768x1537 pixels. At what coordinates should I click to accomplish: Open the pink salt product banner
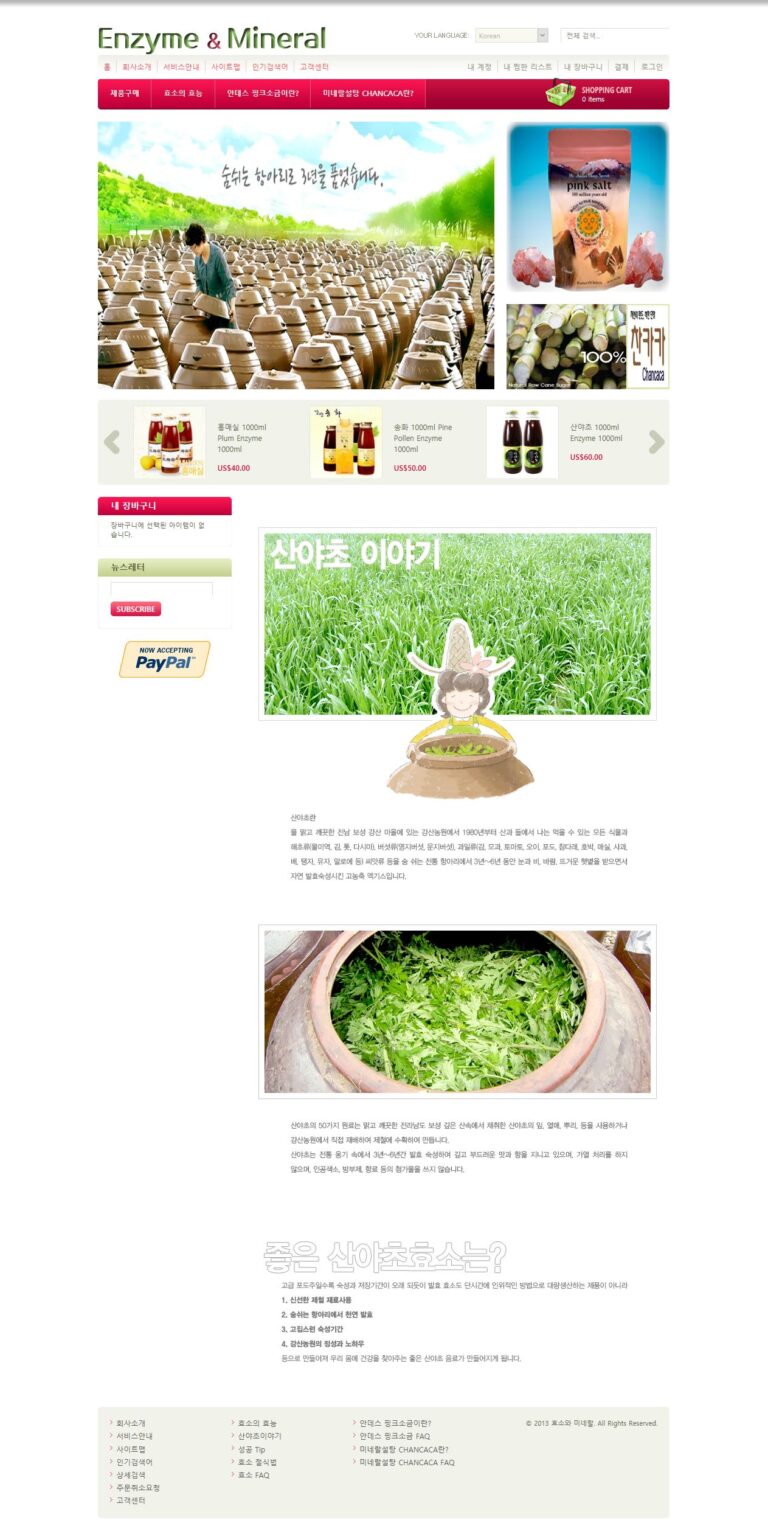588,207
